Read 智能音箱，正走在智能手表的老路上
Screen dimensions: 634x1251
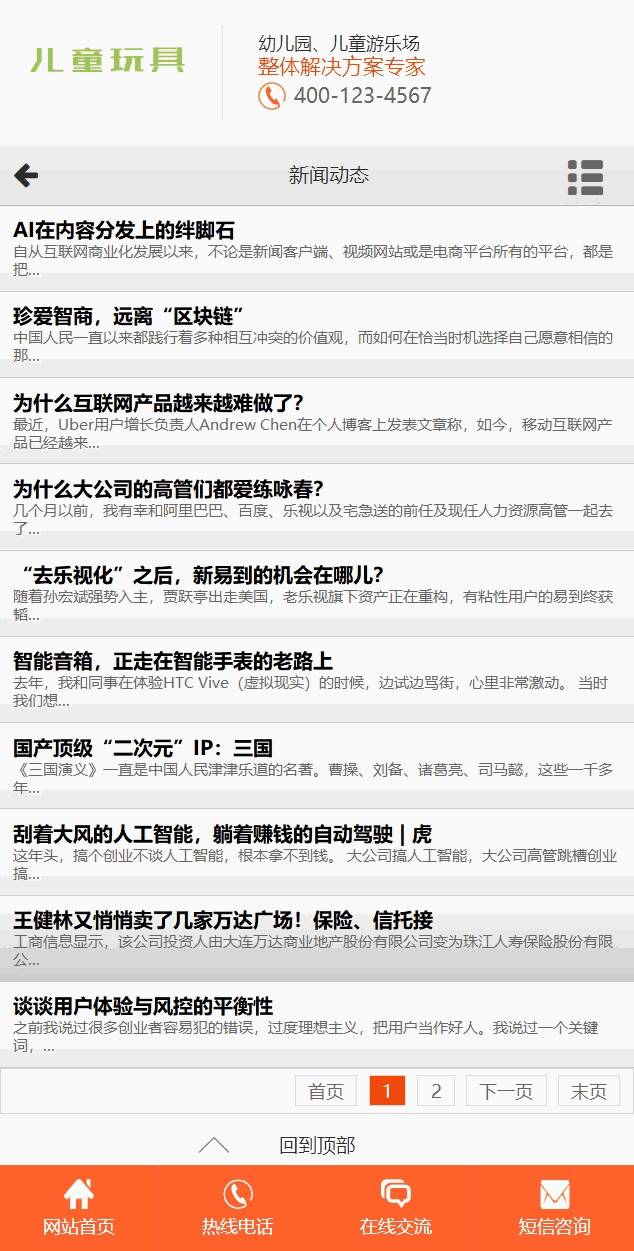pyautogui.click(x=173, y=661)
